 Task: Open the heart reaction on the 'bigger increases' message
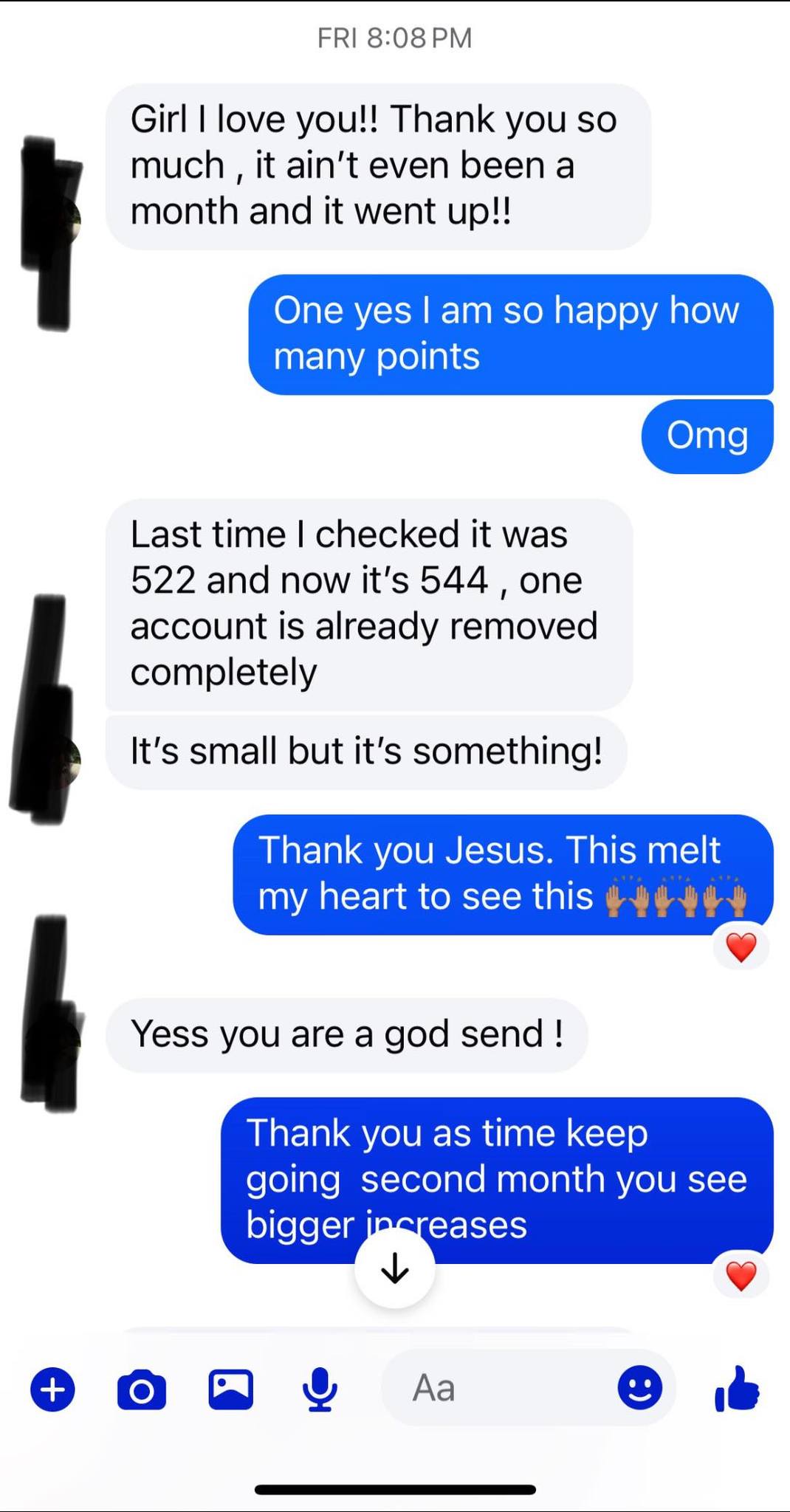pos(741,1275)
